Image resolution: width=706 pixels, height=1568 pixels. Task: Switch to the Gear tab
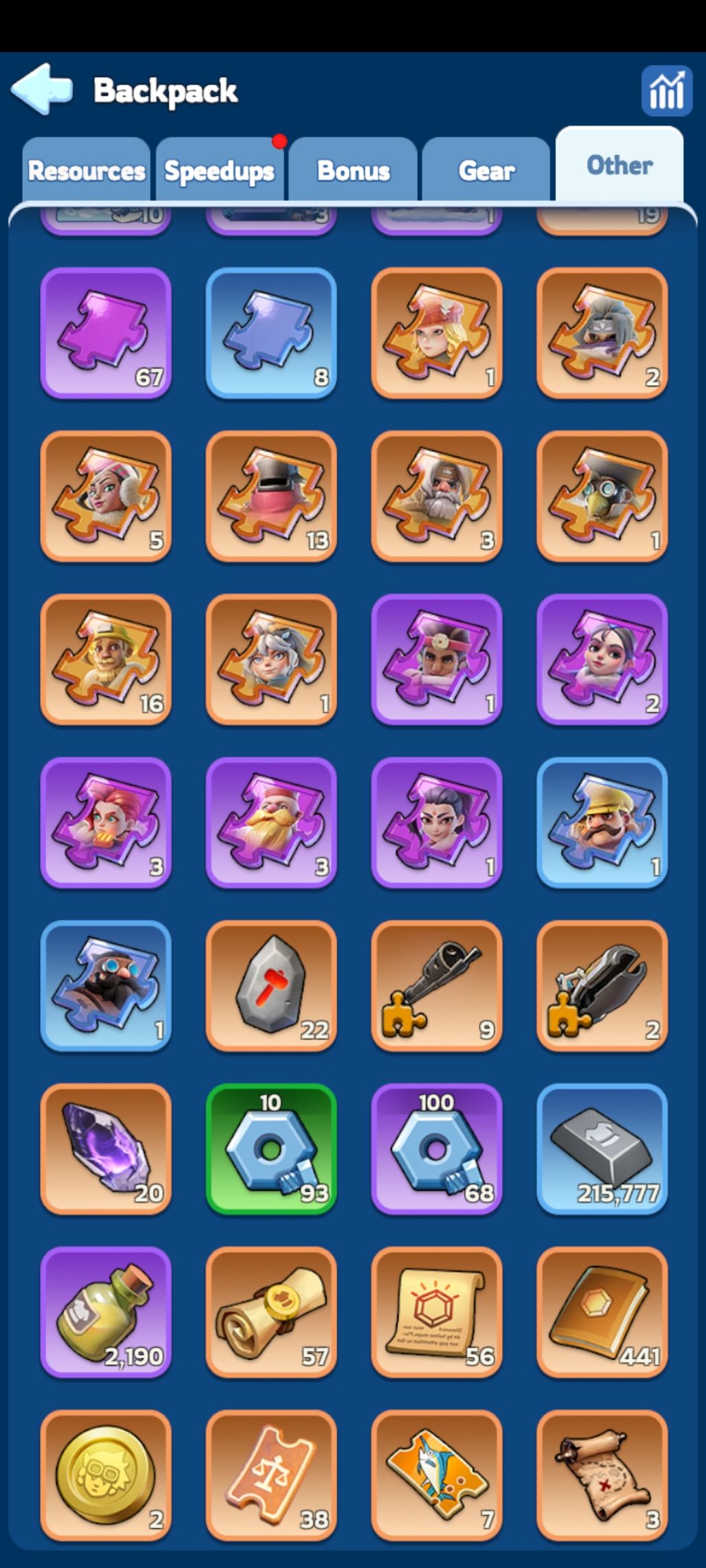click(x=486, y=170)
